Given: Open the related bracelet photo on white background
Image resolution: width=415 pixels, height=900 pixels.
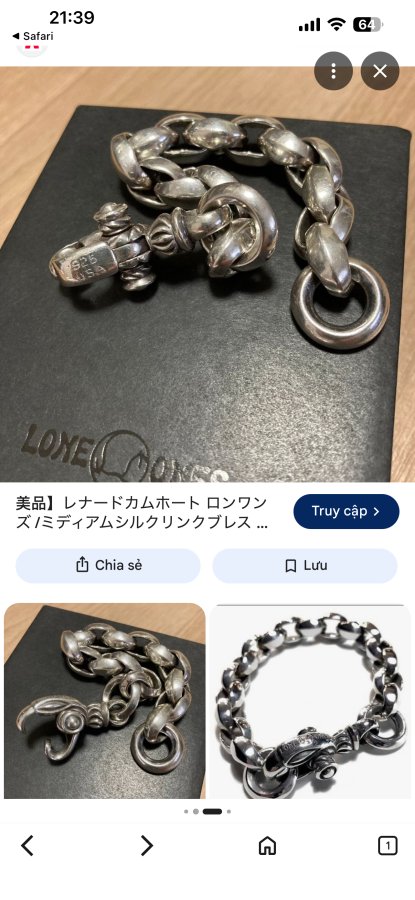Looking at the screenshot, I should (309, 700).
